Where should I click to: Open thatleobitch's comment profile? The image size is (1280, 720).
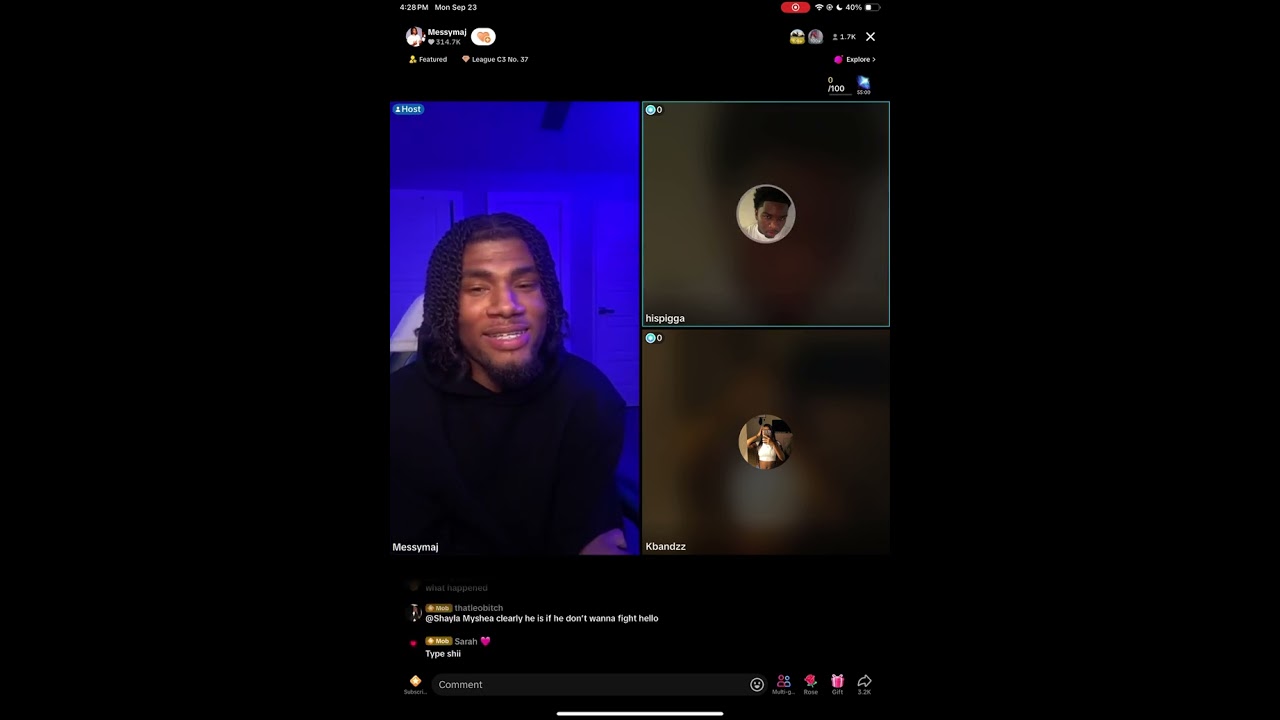[414, 613]
